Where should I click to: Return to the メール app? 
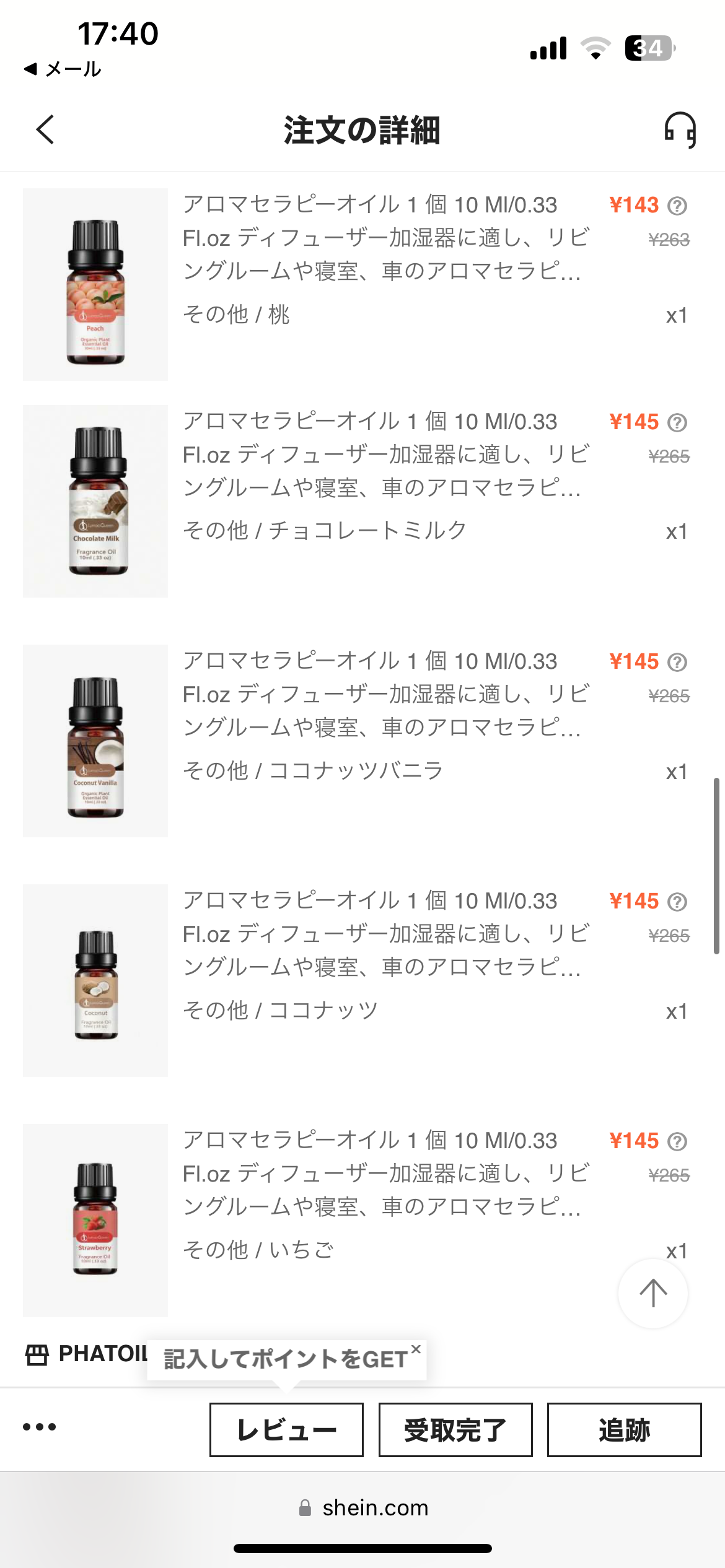(63, 69)
